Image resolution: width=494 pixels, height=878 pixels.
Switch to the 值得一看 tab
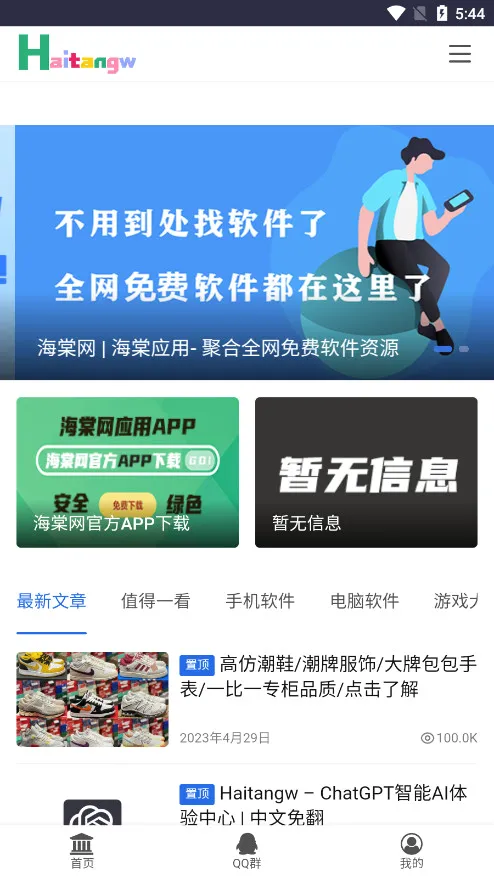point(156,601)
